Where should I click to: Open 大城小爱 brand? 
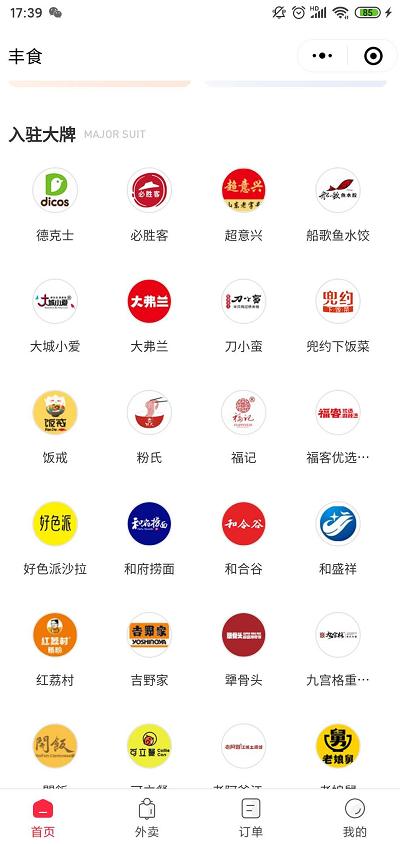point(55,316)
